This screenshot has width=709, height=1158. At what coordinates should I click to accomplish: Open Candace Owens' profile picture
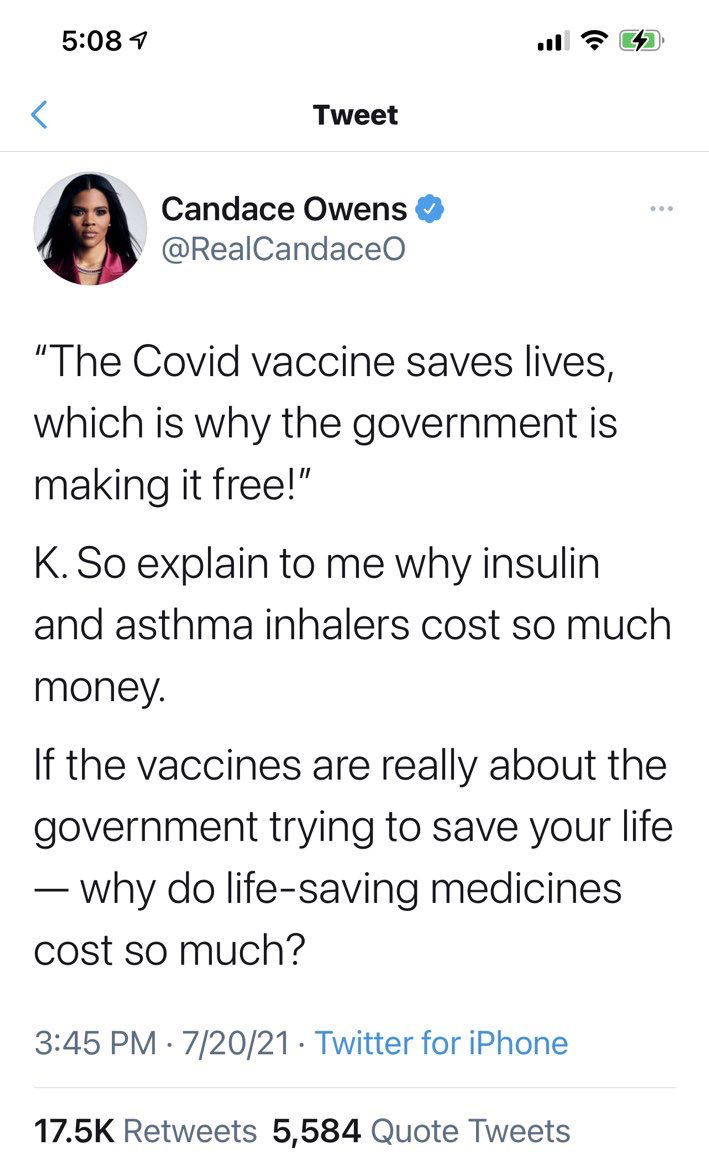[x=90, y=229]
